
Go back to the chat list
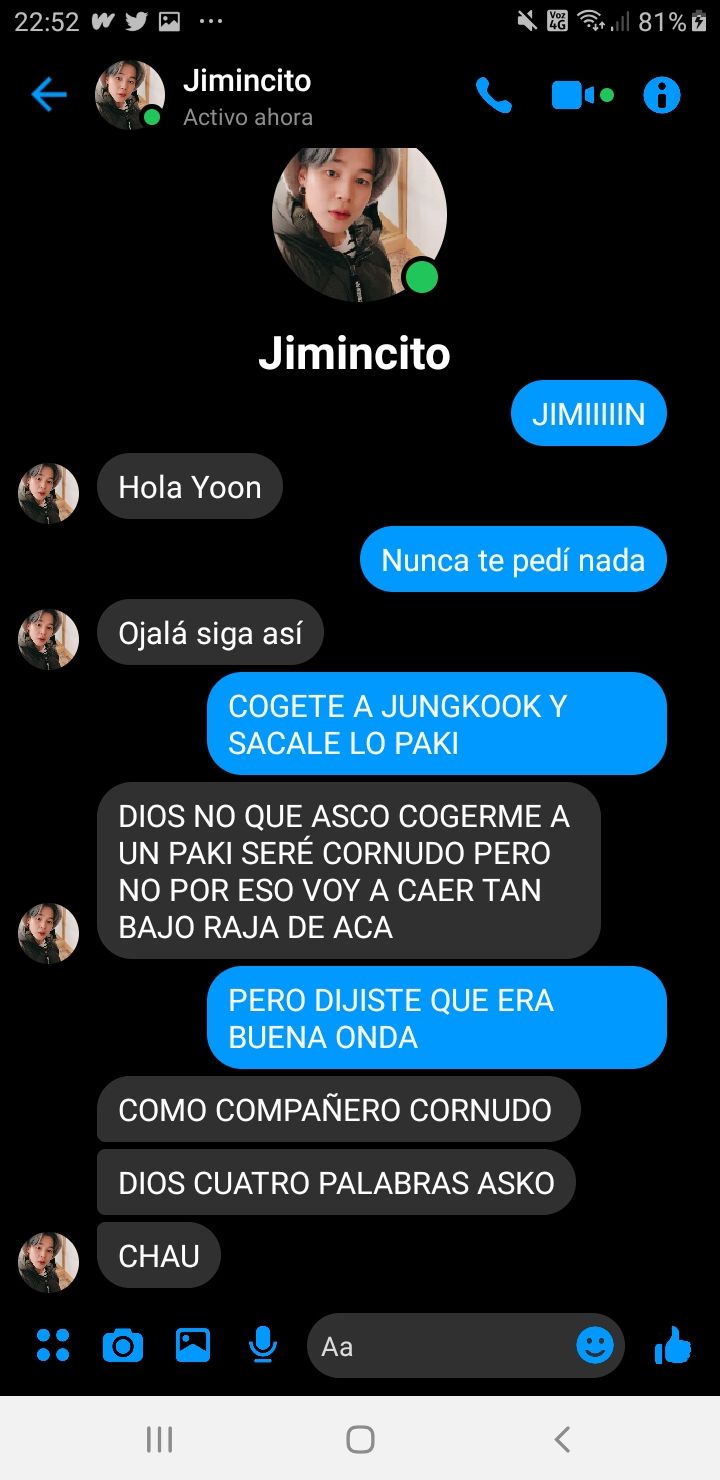[48, 96]
